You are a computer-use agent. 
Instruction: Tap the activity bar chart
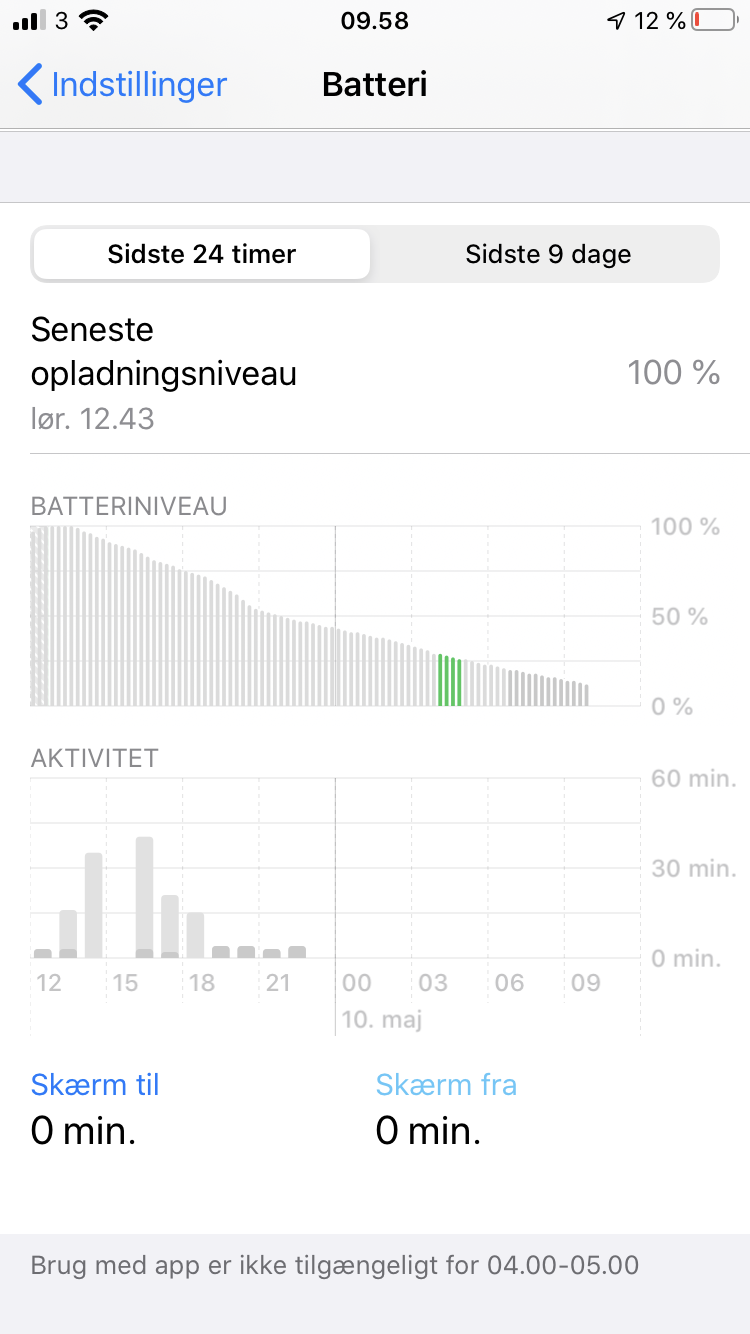335,870
